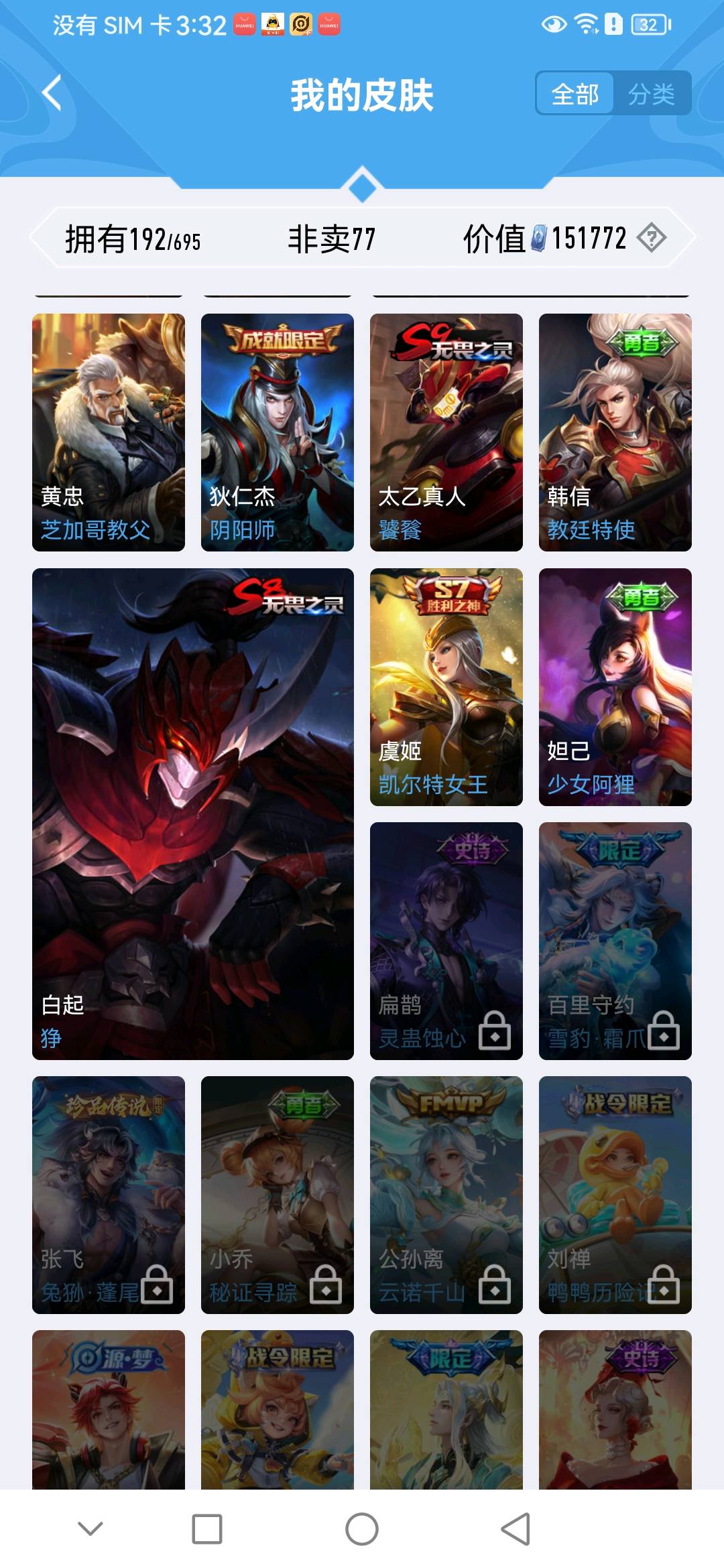Open locked 扁鹊 灵蛊蚀心 skin card
This screenshot has width=724, height=1568.
(x=446, y=941)
